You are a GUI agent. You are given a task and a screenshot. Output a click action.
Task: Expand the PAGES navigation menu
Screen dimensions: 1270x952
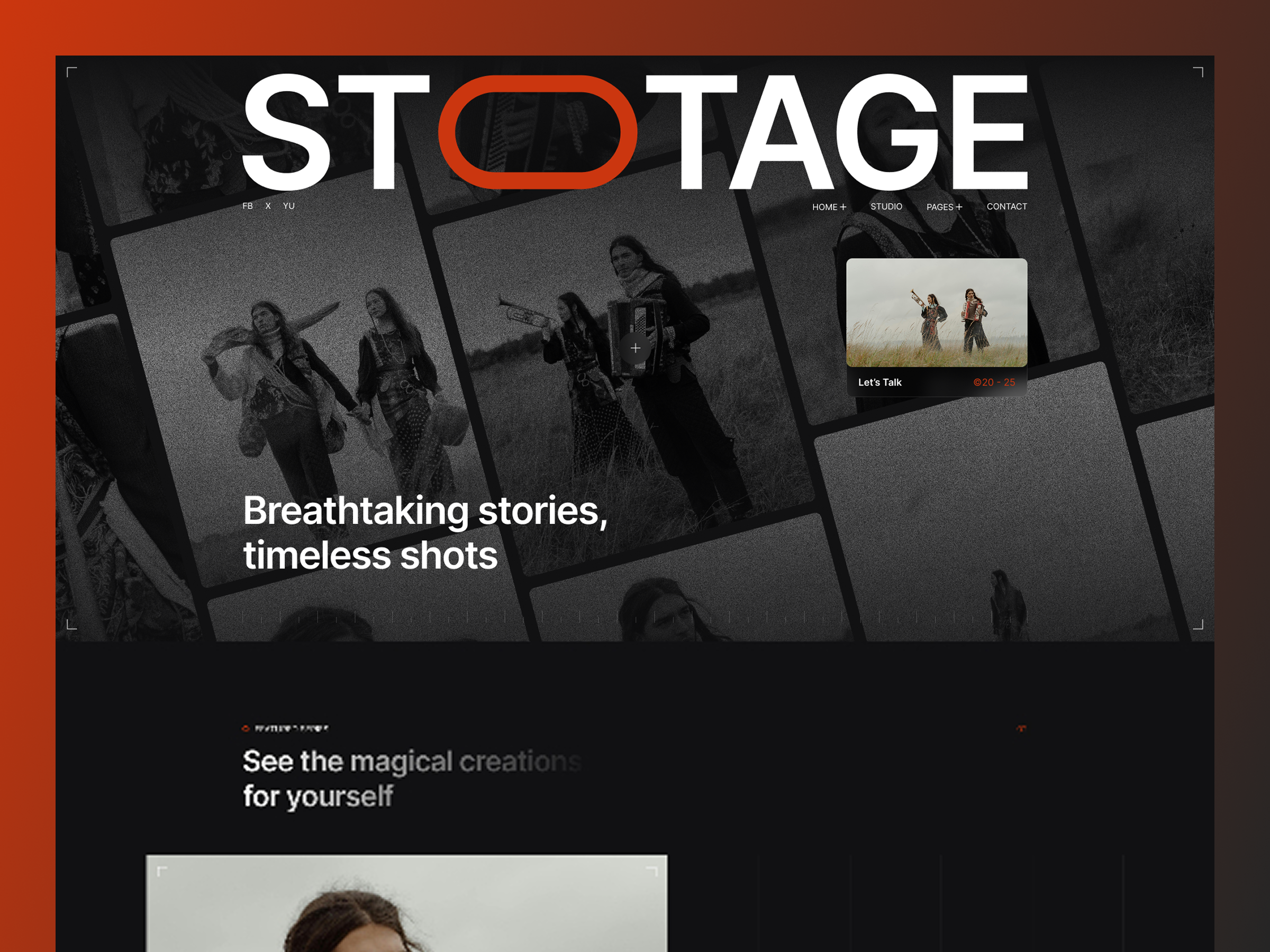pyautogui.click(x=944, y=207)
